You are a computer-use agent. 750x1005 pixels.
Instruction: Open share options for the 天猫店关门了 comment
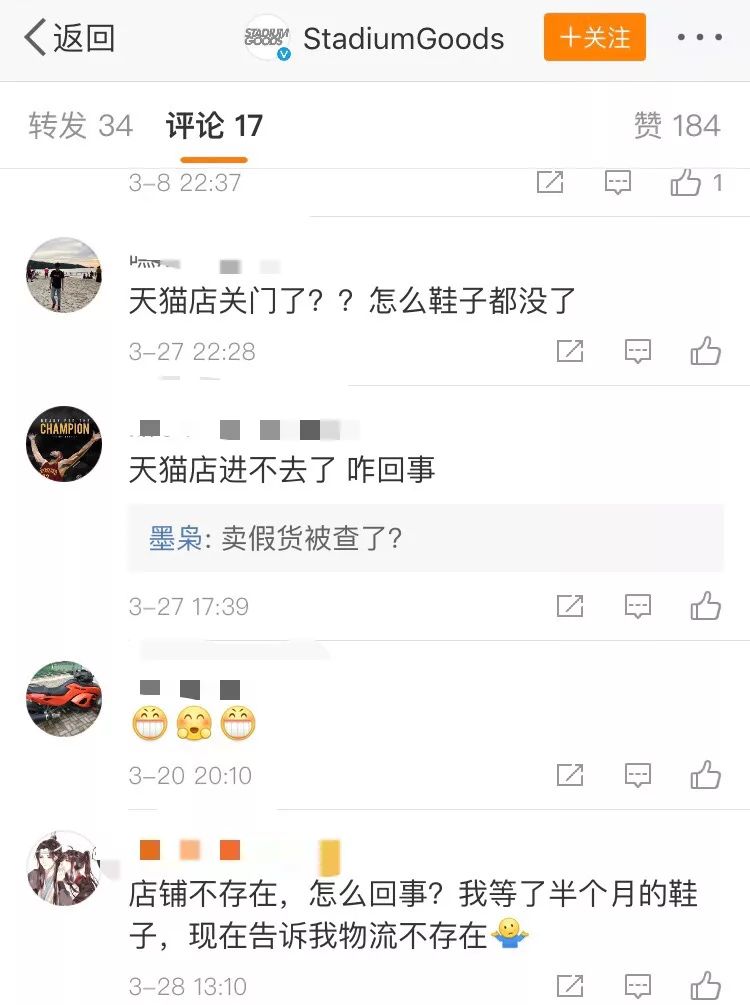click(x=570, y=352)
